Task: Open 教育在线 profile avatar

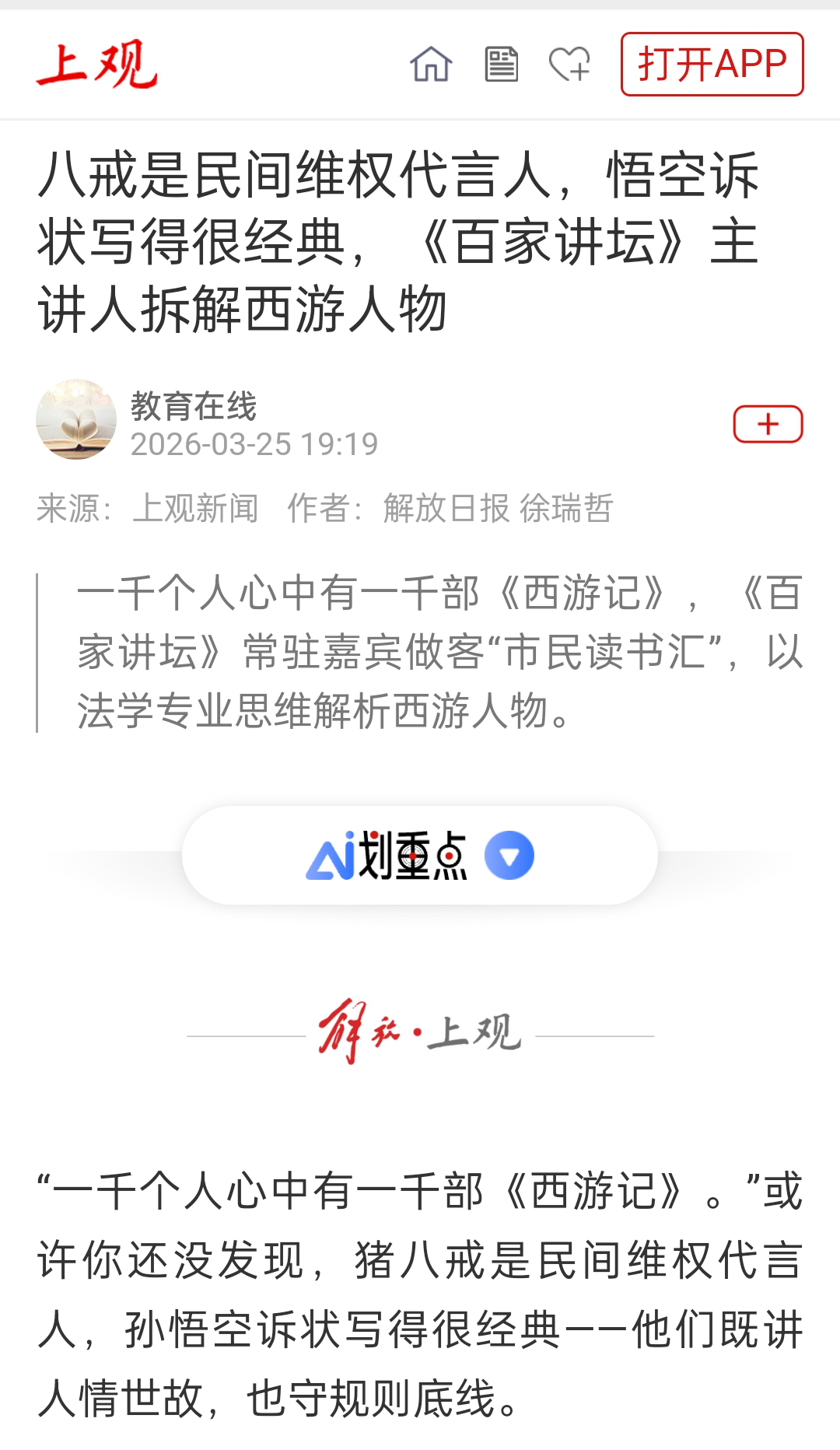Action: (76, 419)
